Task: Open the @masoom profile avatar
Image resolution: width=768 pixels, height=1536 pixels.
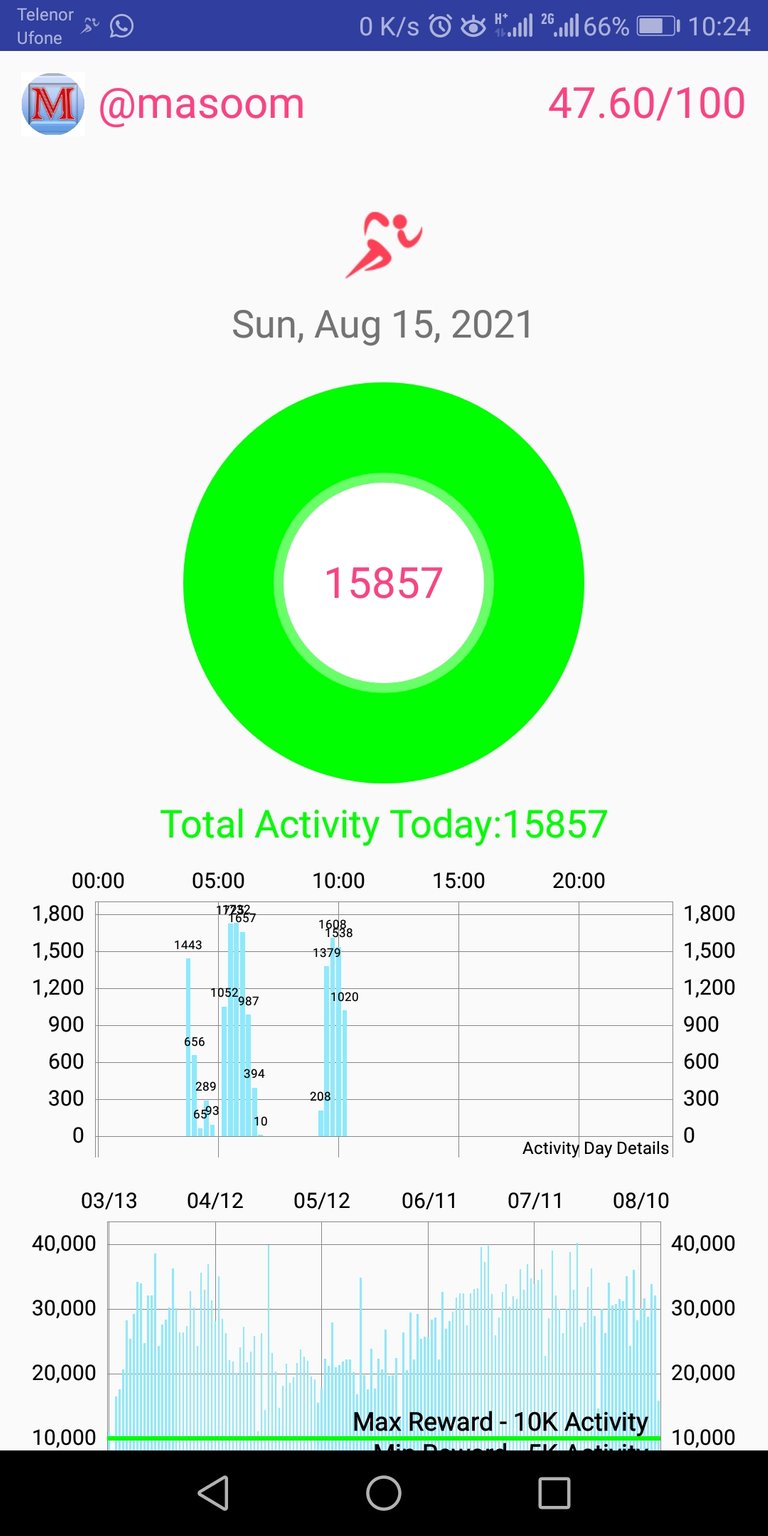Action: point(52,104)
